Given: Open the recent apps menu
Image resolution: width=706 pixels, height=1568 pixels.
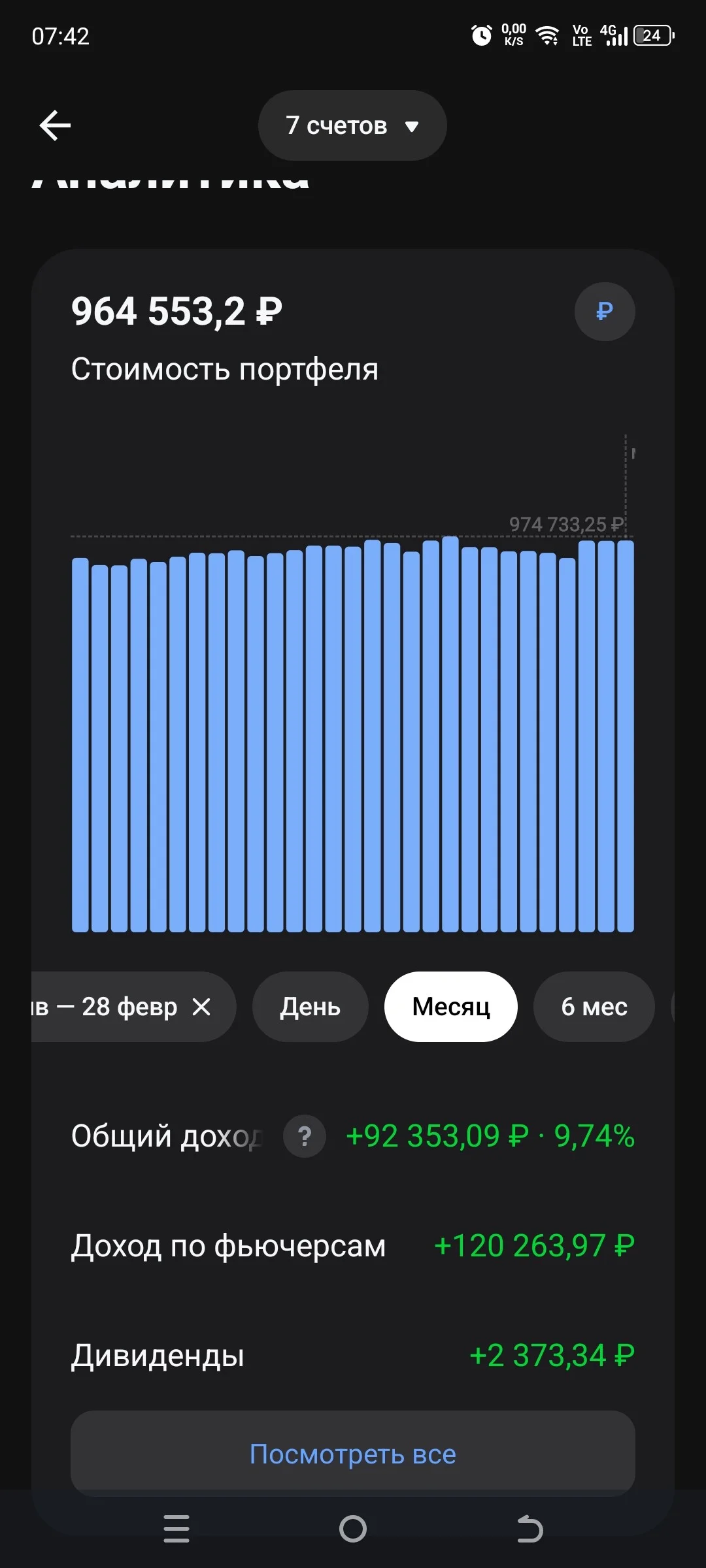Looking at the screenshot, I should point(176,1529).
